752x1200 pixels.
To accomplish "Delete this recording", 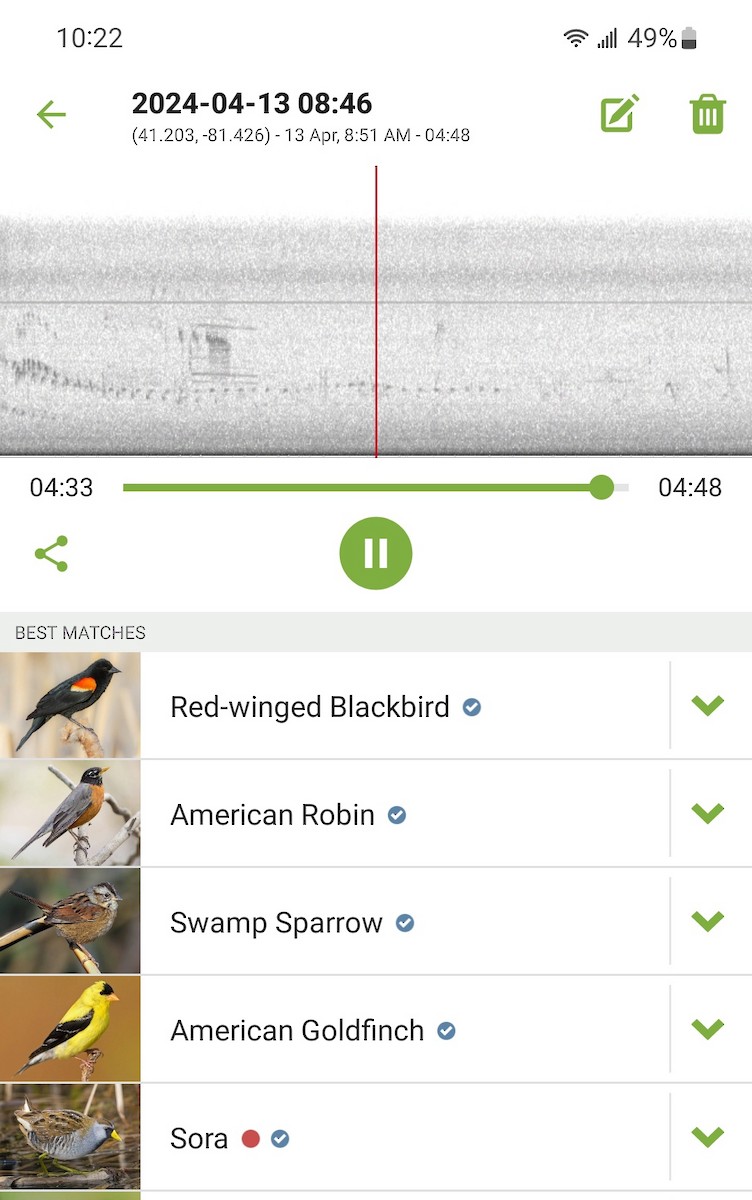I will click(x=707, y=115).
